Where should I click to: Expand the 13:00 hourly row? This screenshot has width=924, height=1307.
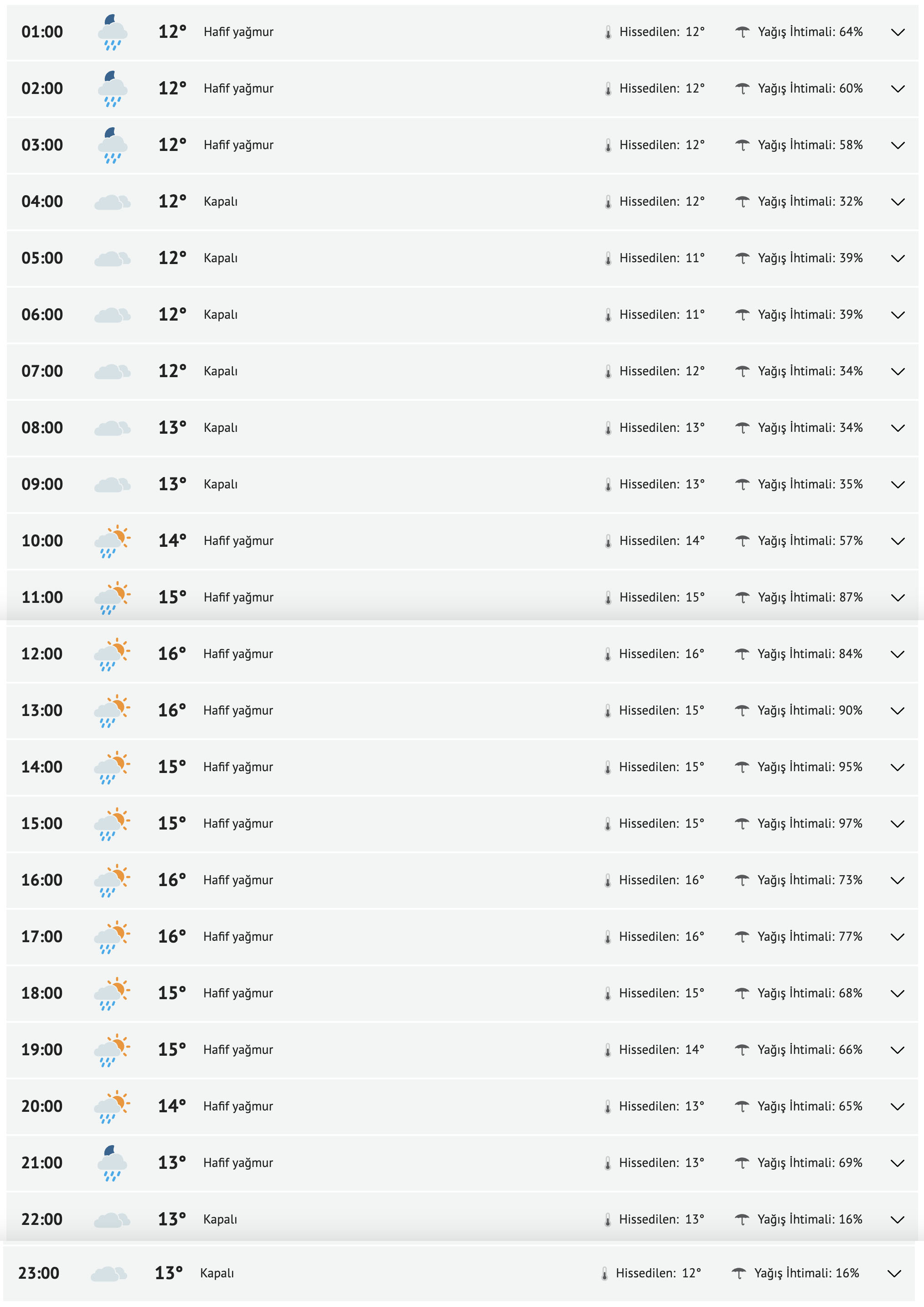click(897, 711)
